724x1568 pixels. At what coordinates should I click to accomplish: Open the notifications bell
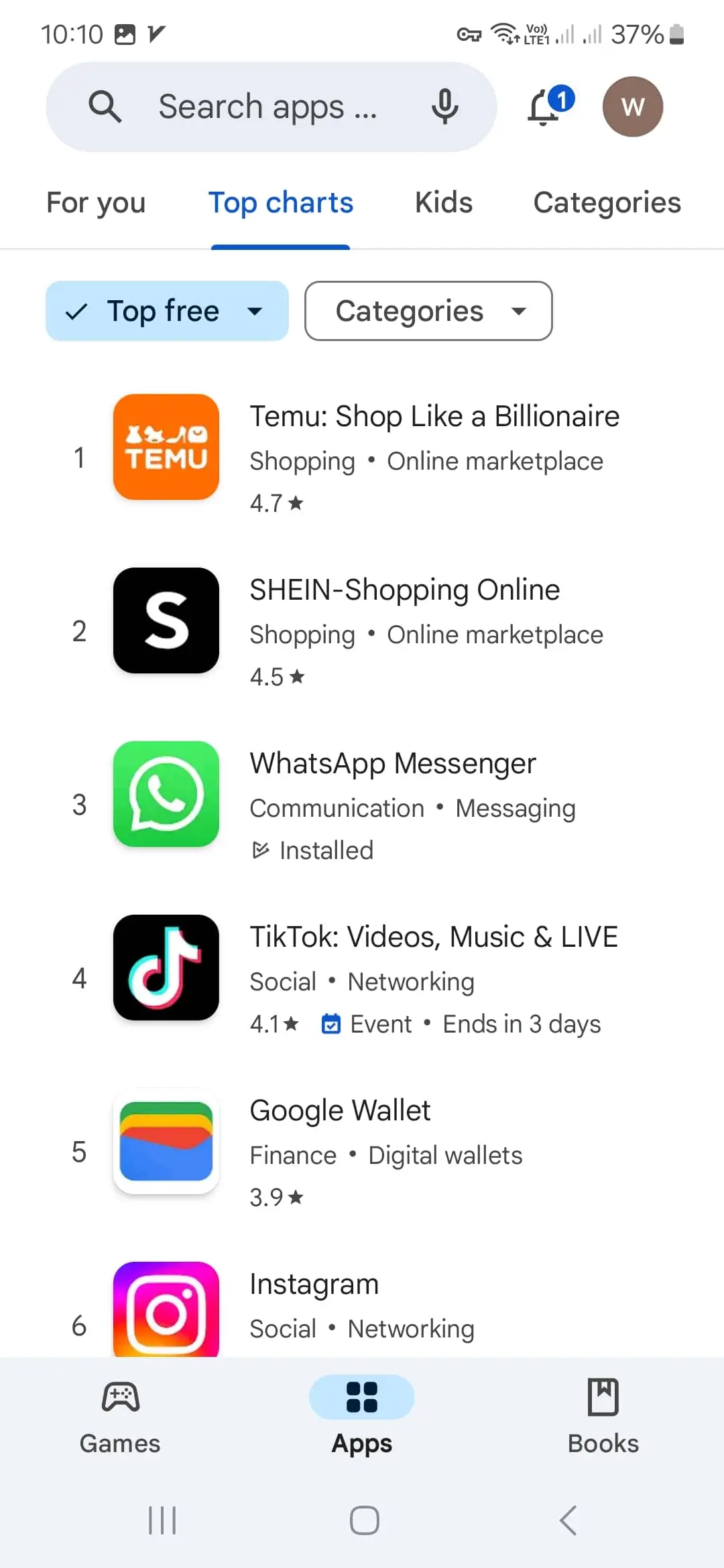point(545,107)
